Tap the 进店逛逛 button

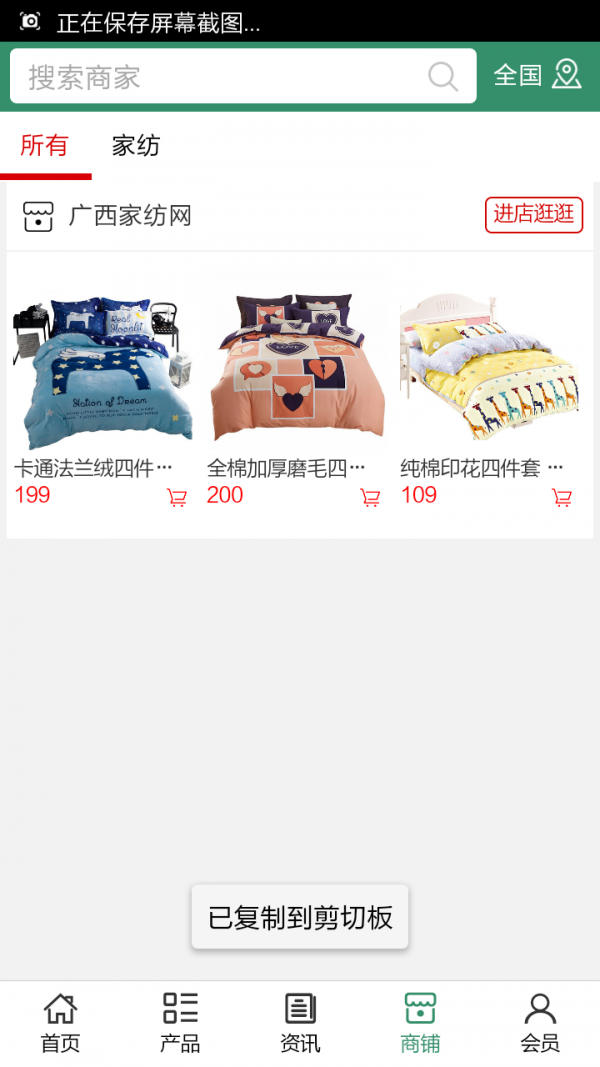(534, 215)
